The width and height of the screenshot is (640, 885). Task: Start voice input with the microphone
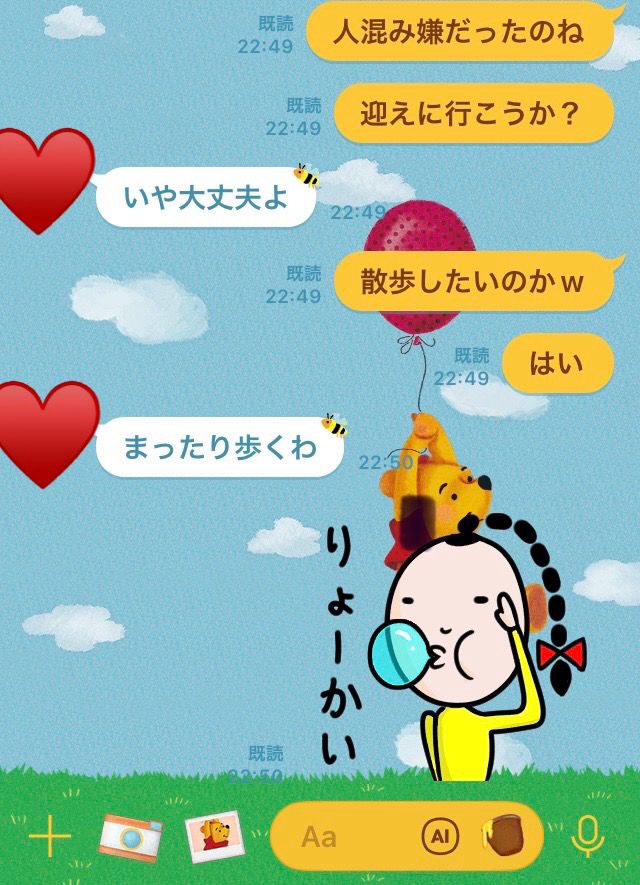point(588,837)
